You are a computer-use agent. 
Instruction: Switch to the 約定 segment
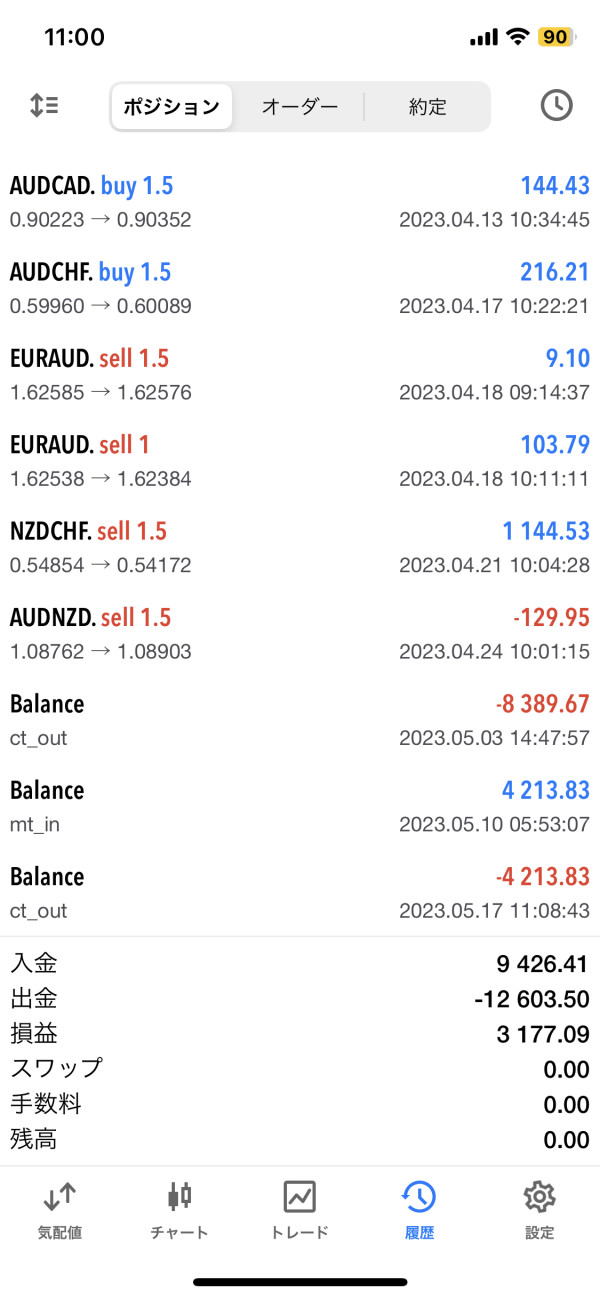tap(427, 107)
